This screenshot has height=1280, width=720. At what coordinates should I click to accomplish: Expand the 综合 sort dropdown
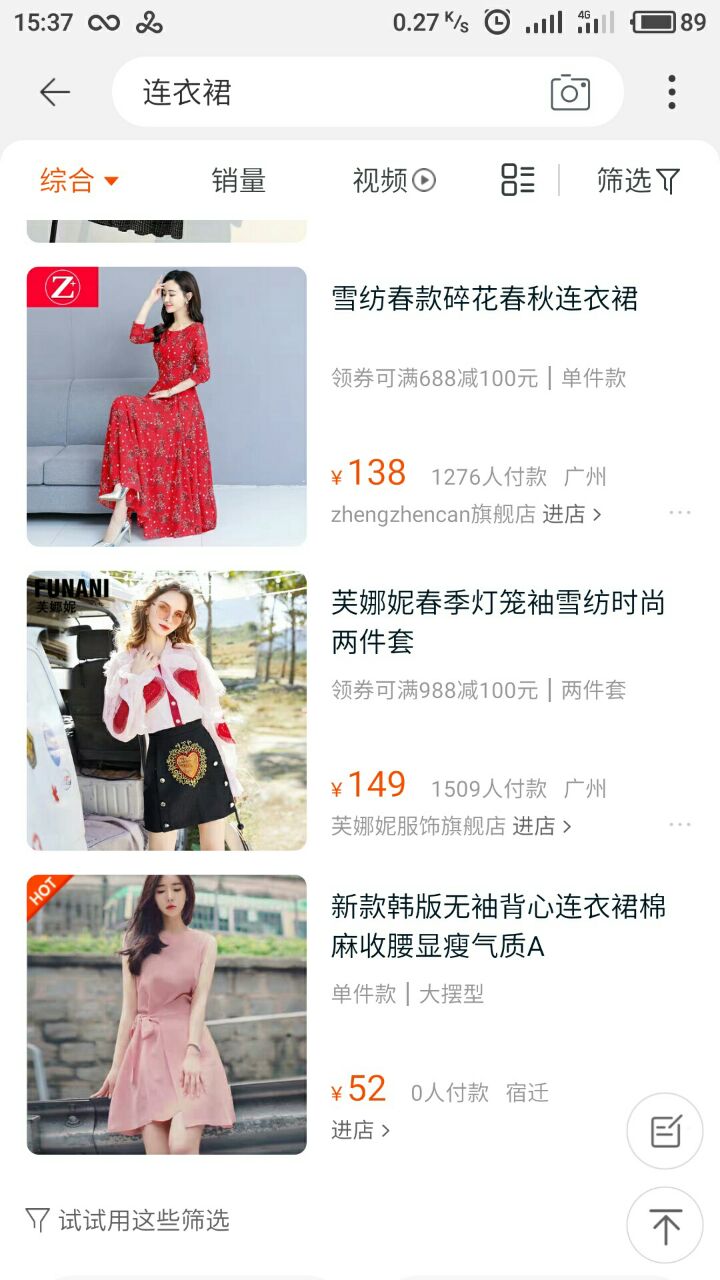(79, 181)
